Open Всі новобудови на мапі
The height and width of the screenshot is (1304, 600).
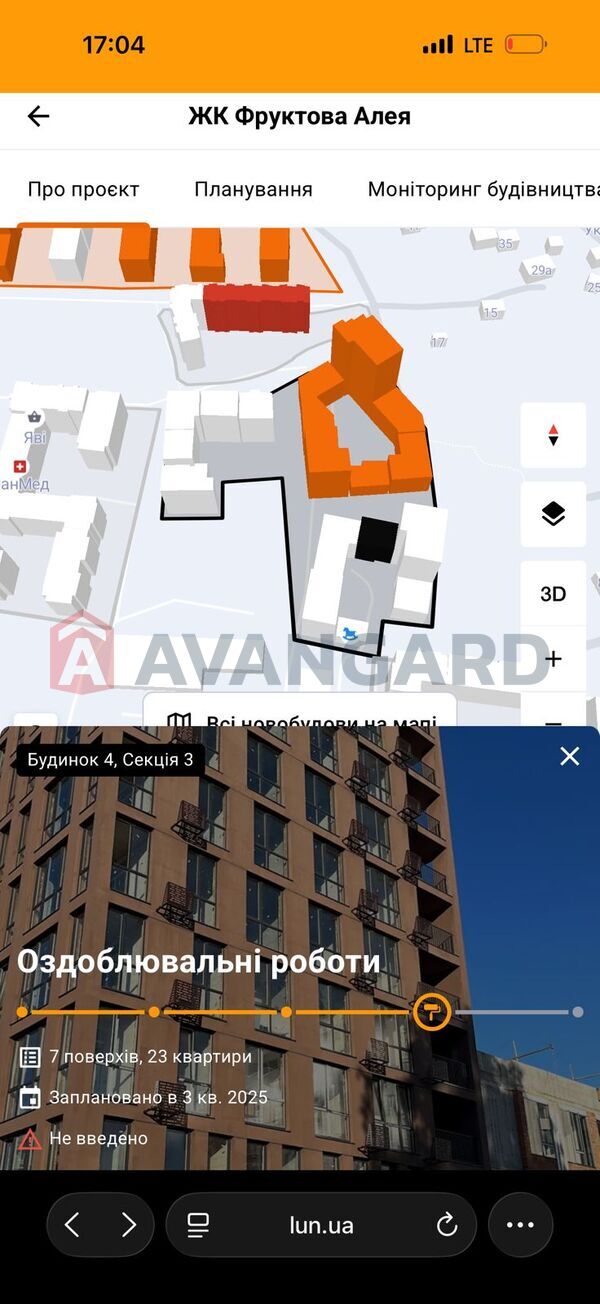coord(300,718)
